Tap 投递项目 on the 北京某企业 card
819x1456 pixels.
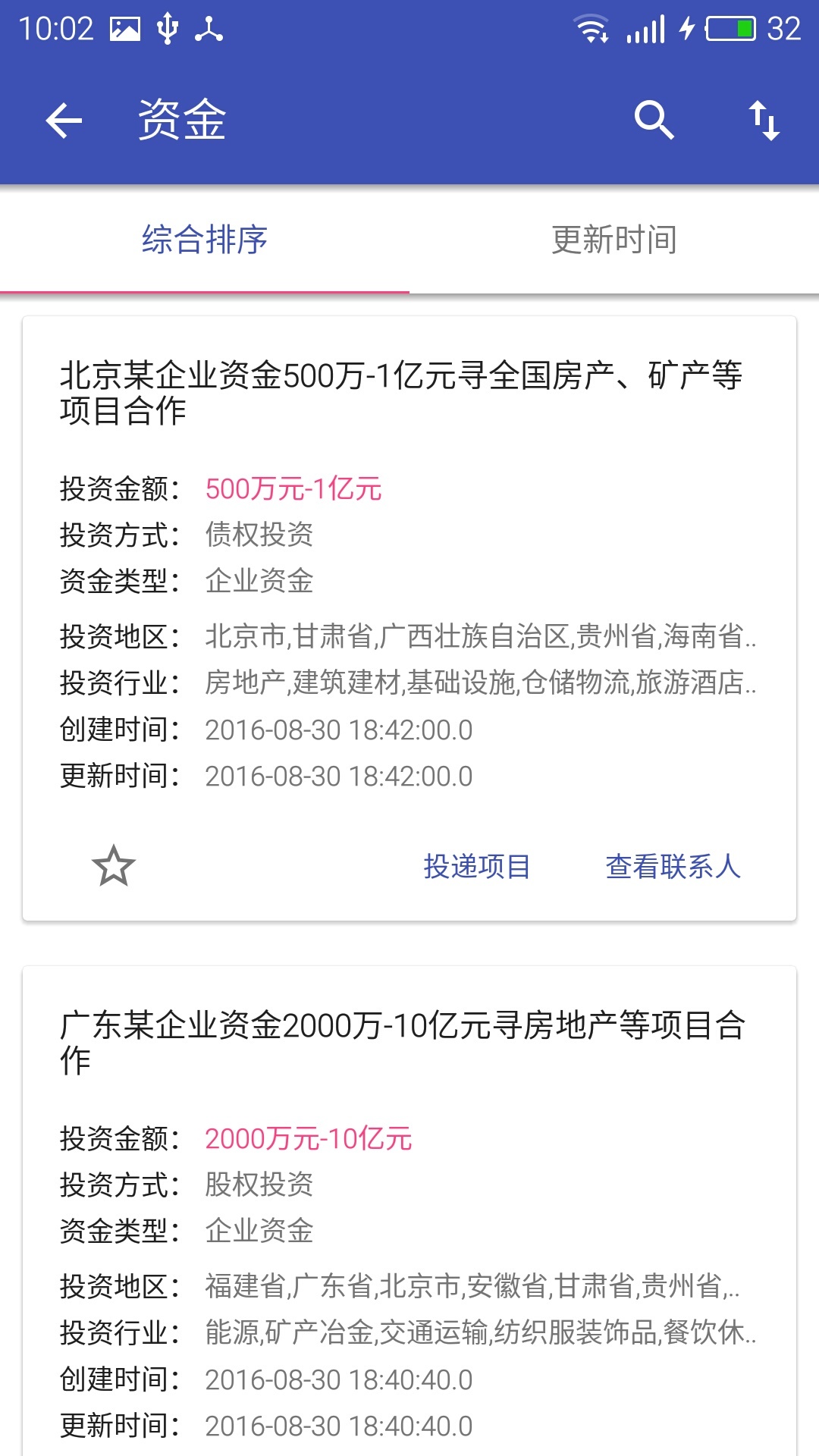click(x=477, y=866)
